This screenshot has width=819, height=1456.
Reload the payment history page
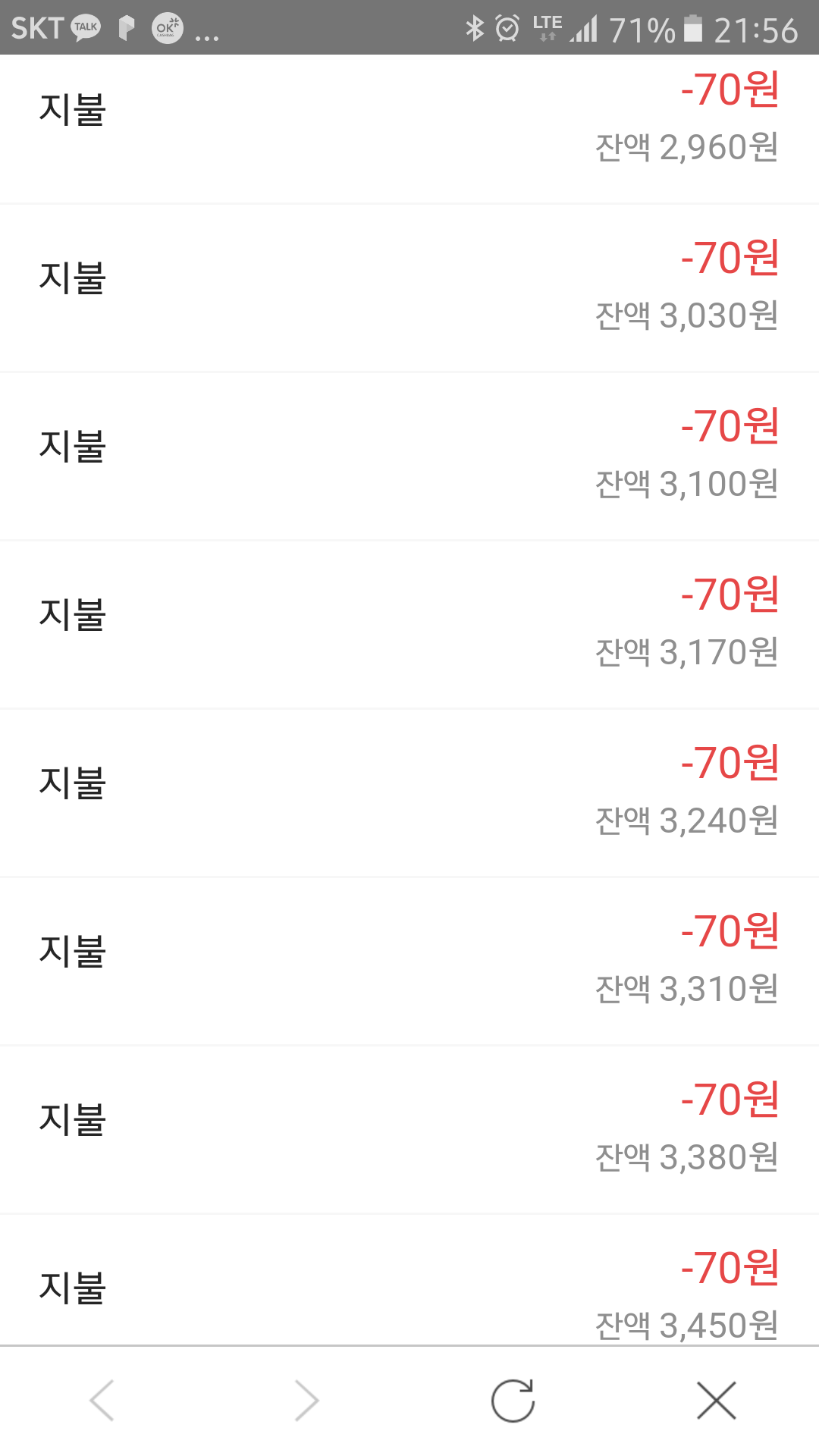coord(513,1400)
